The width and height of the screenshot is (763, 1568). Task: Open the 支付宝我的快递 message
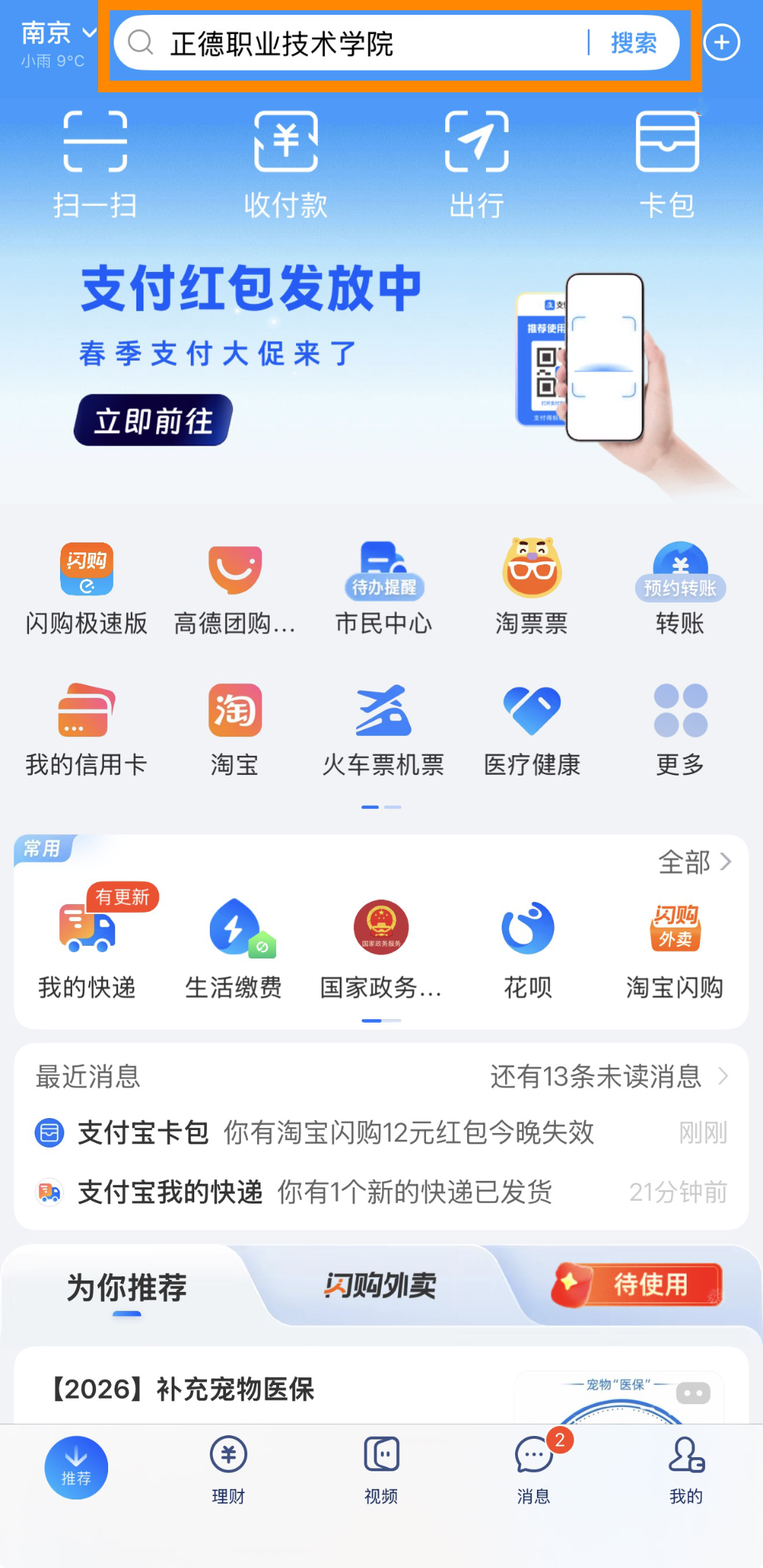(381, 1192)
